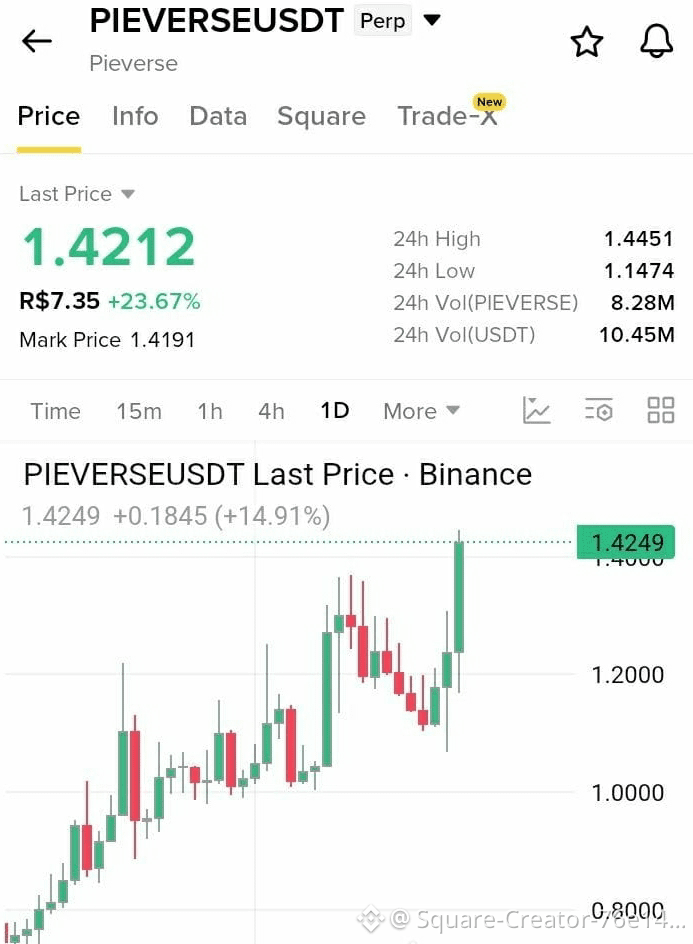Screen dimensions: 693x944
Task: Select the 4h chart interval
Action: [x=271, y=411]
